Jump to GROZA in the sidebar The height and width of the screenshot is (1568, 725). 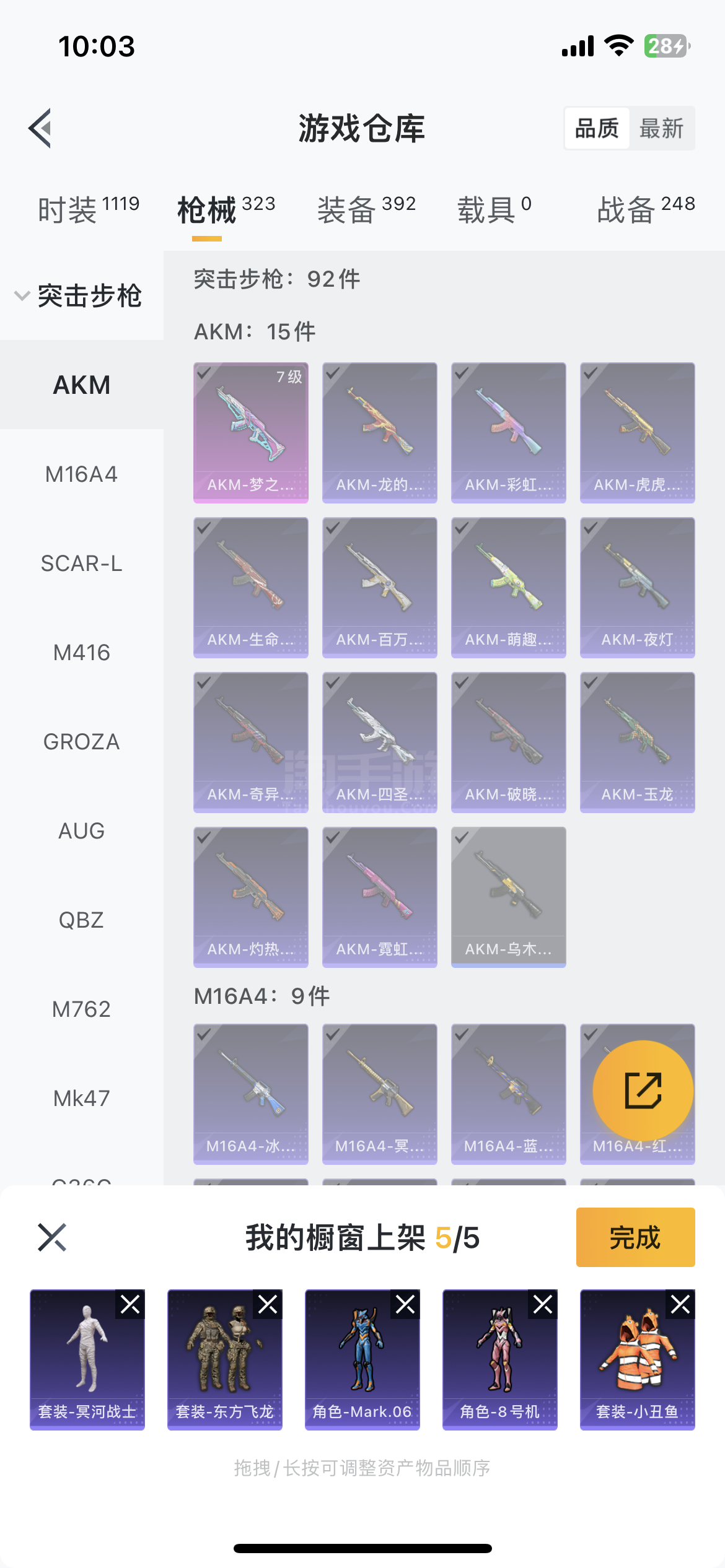coord(81,742)
